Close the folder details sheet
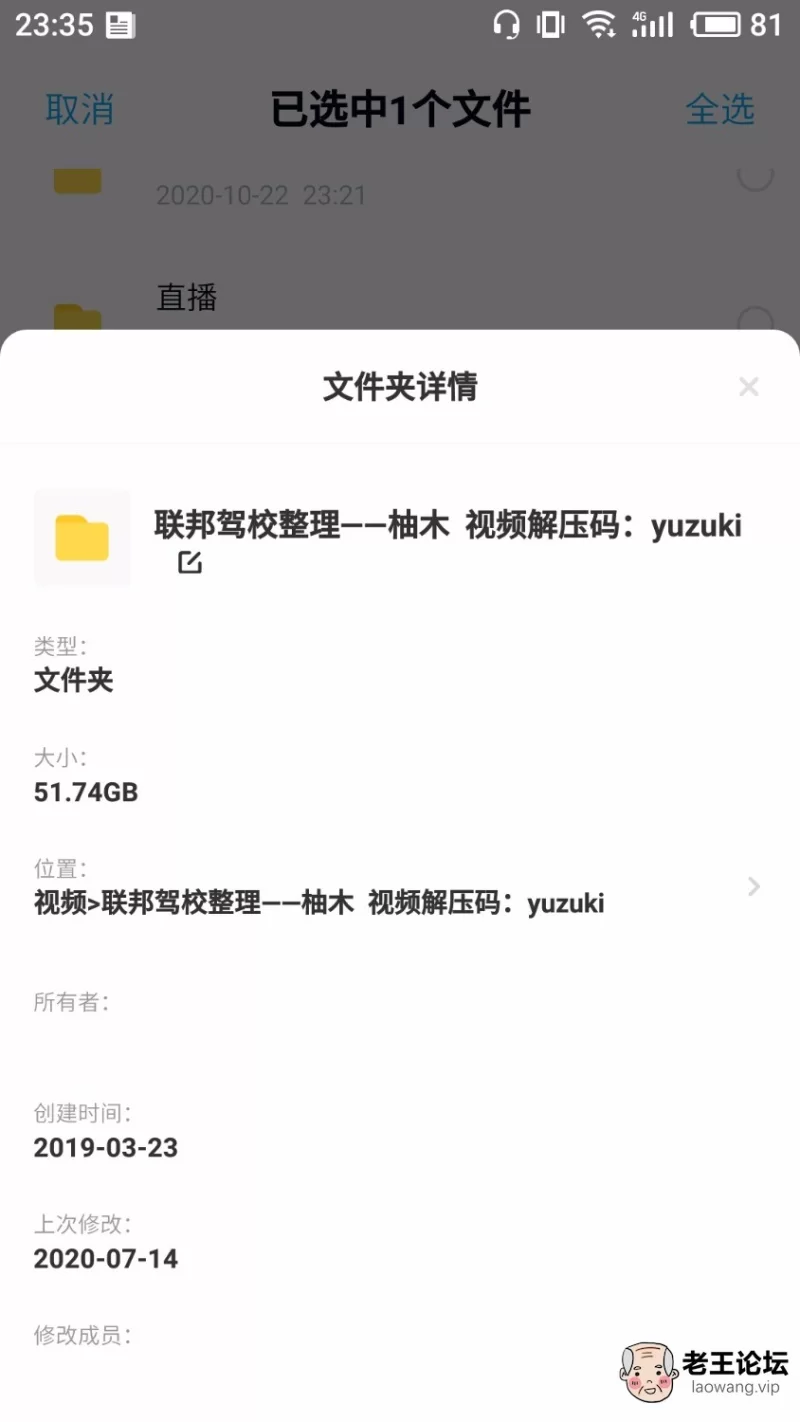This screenshot has width=800, height=1422. [748, 387]
